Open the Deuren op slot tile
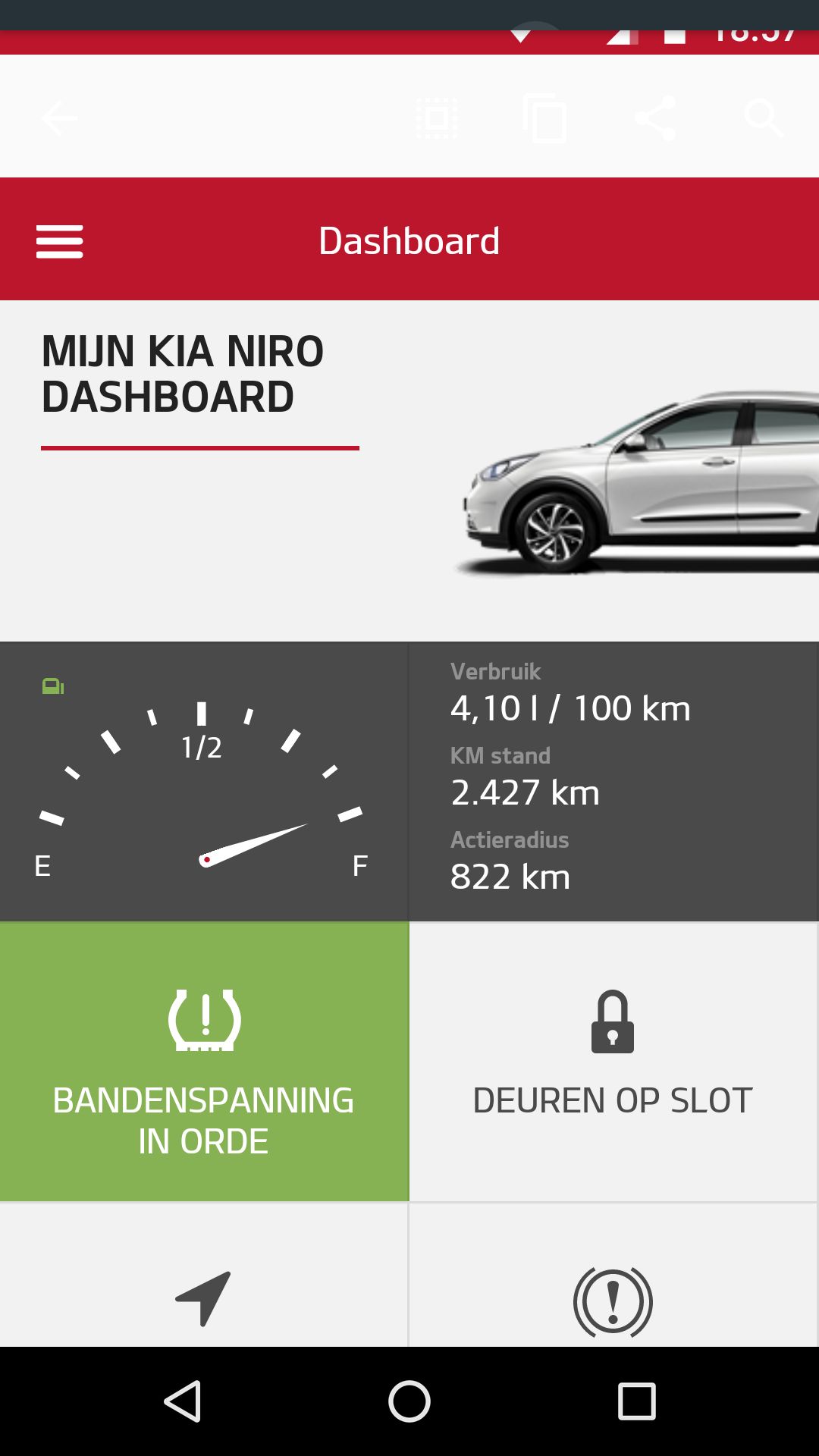 (x=613, y=1062)
